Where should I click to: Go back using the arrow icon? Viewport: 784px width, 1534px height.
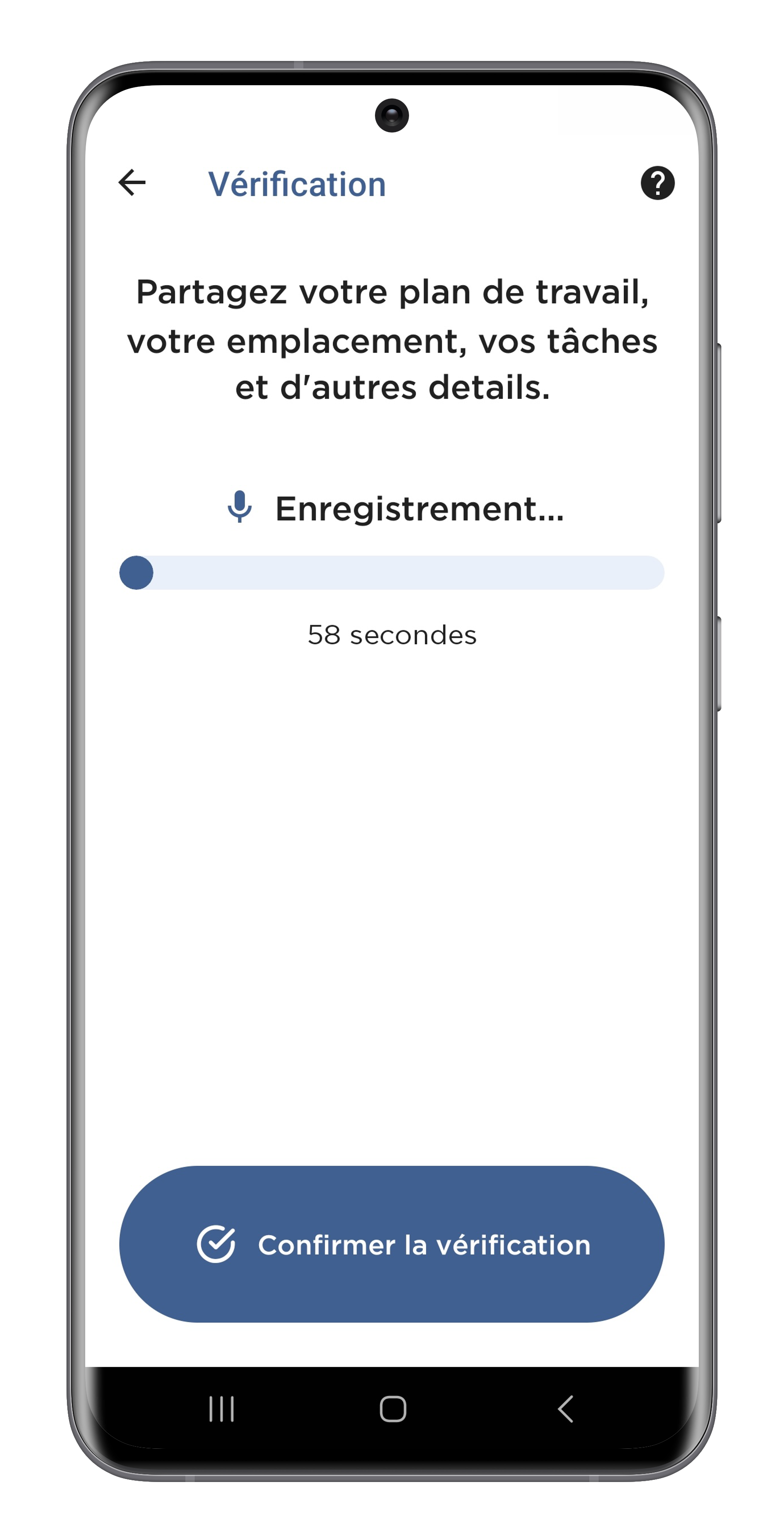[132, 183]
